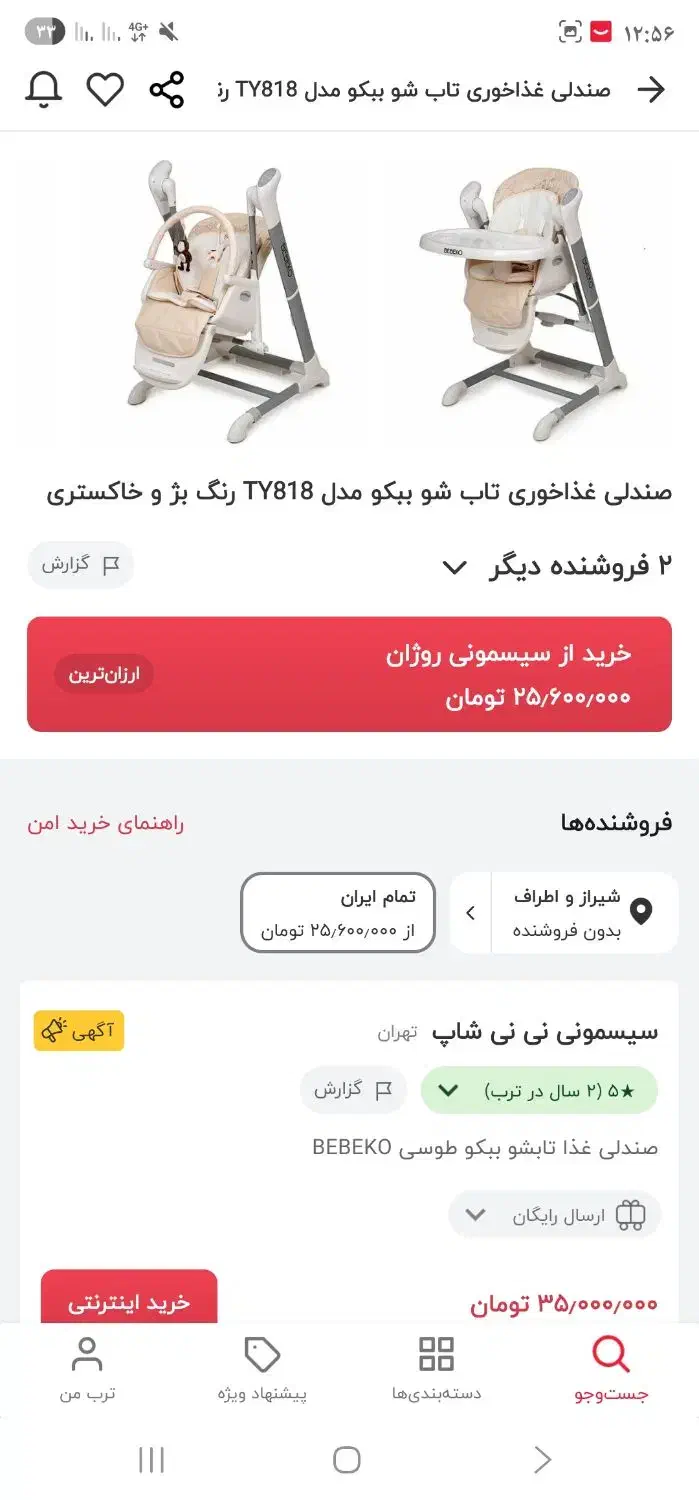This screenshot has height=1500, width=699.
Task: Report the سیسمونی نی نی شاپ seller
Action: (x=353, y=1090)
